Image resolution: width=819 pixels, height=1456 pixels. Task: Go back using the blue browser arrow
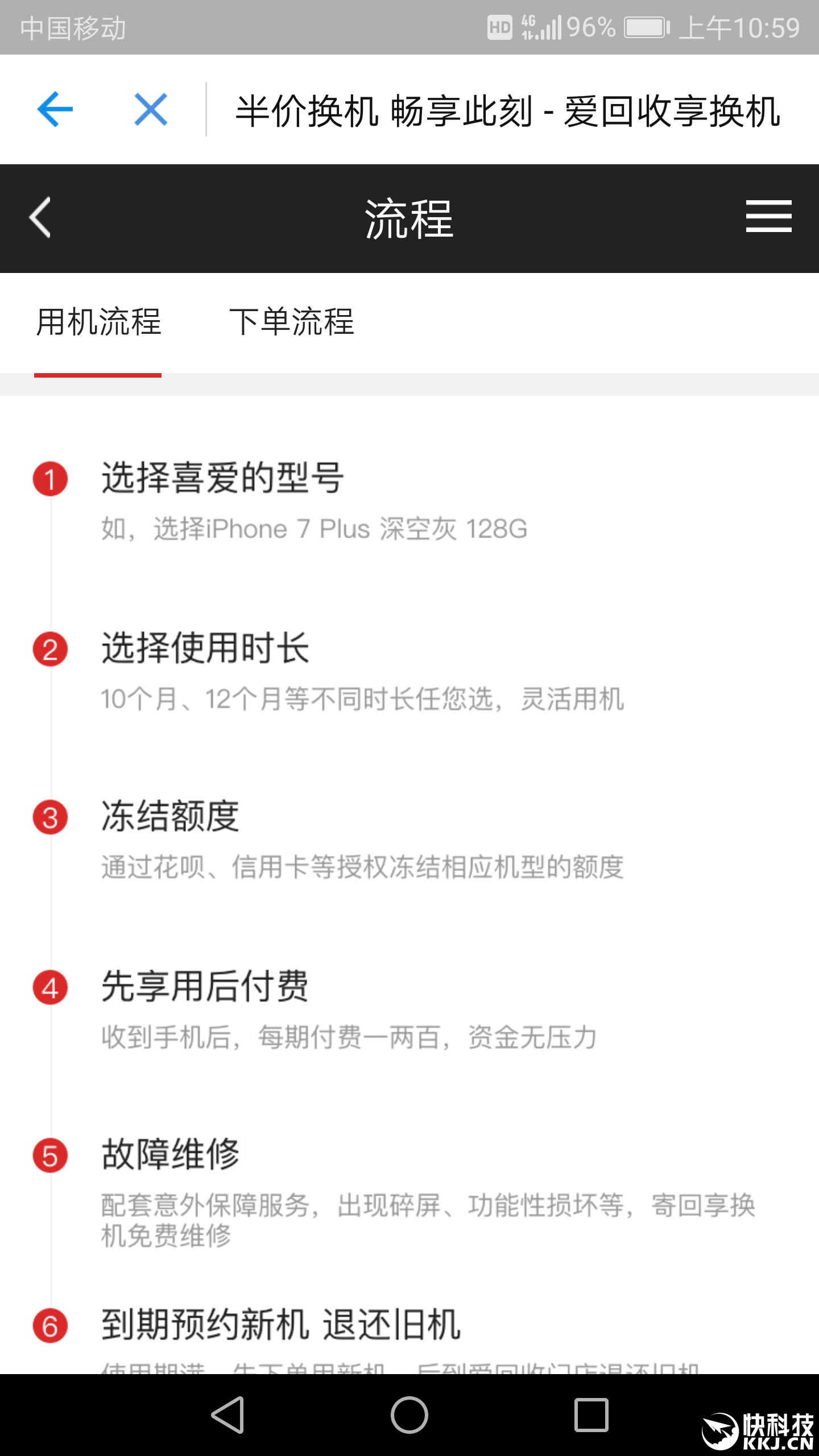(x=55, y=109)
